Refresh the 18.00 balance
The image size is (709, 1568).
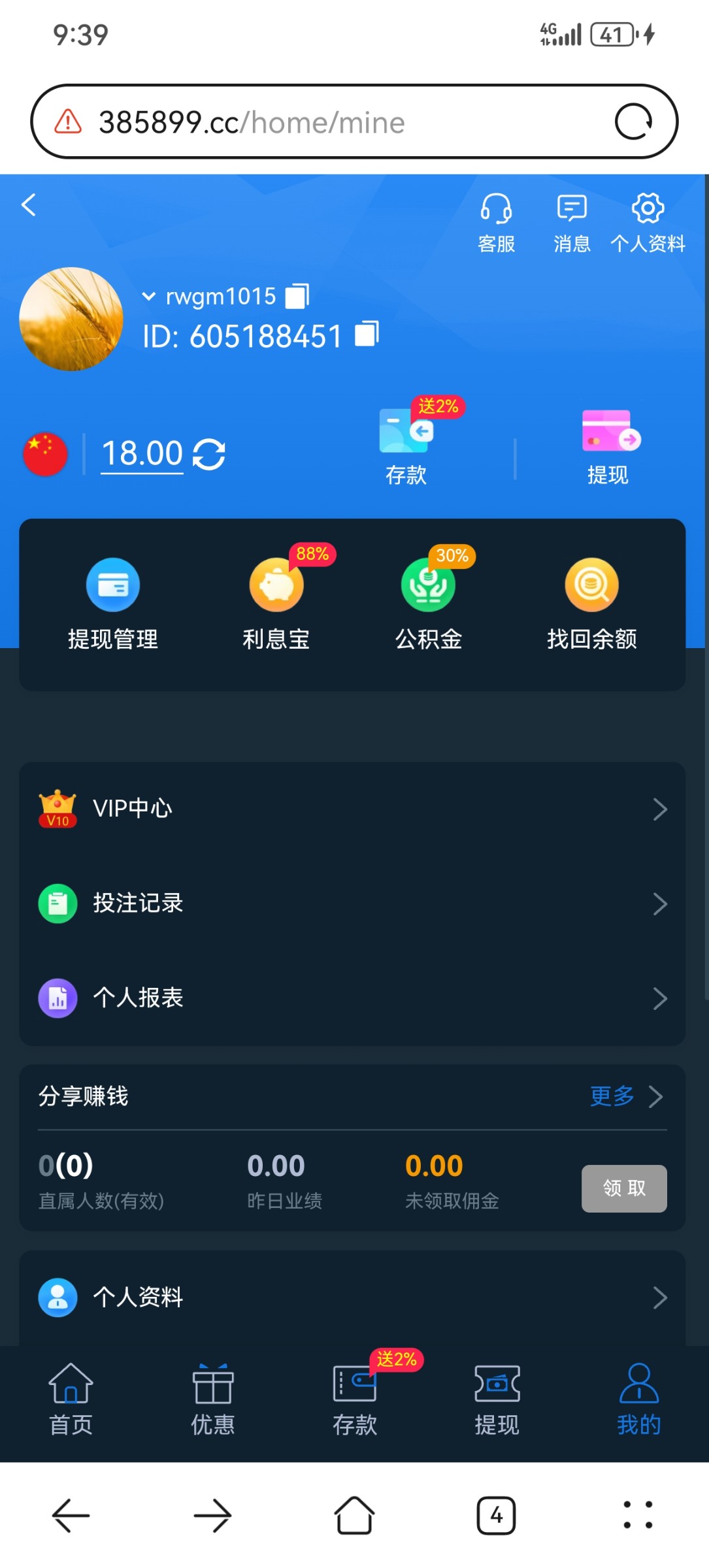[x=209, y=454]
